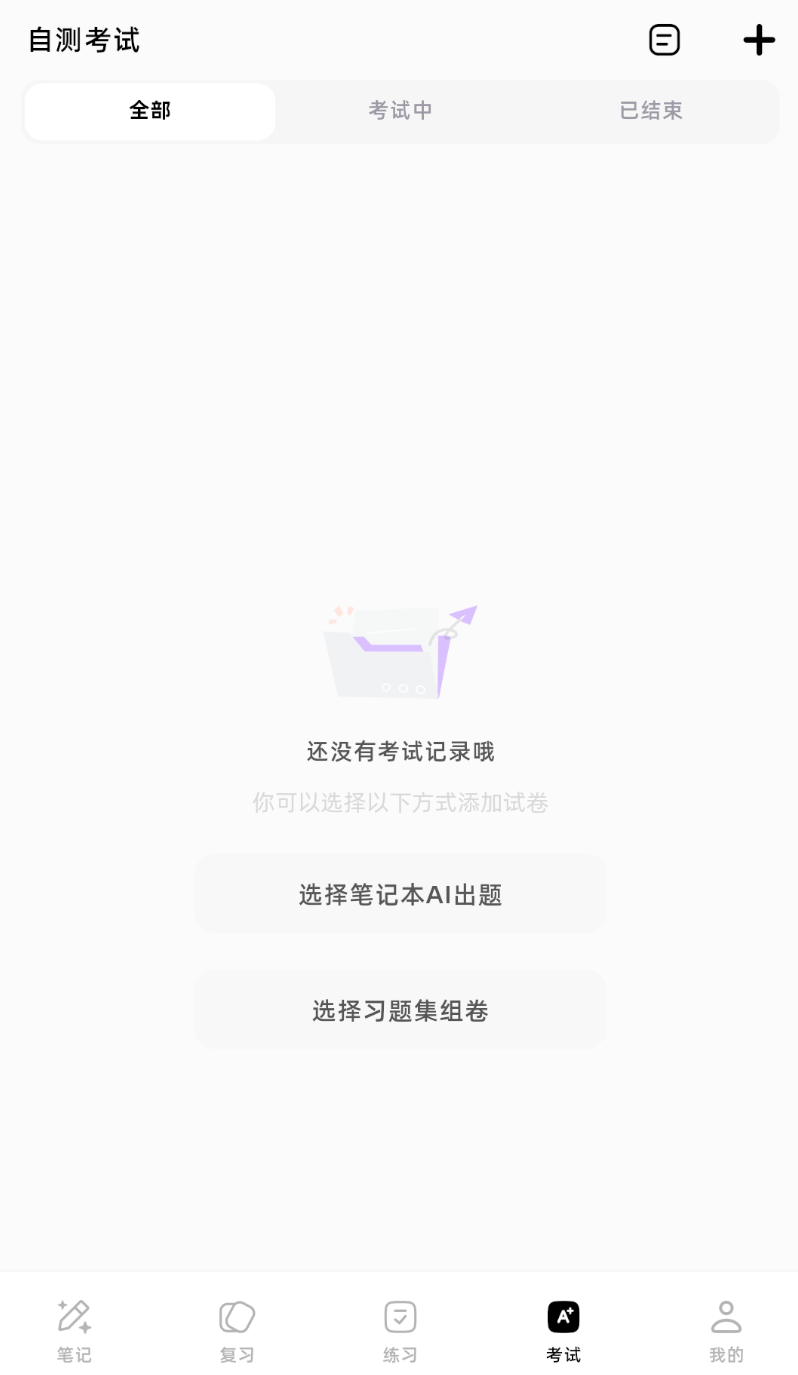The width and height of the screenshot is (798, 1375).
Task: Switch to the 考试中 tab
Action: point(400,111)
